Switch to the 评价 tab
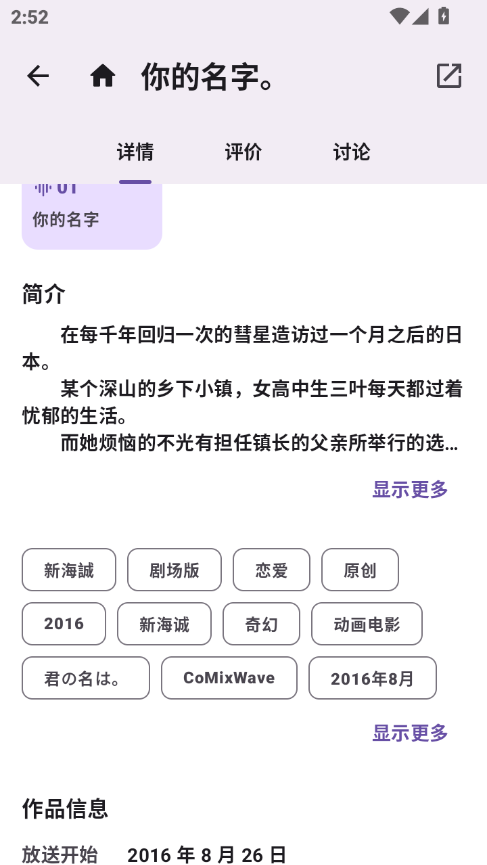 pyautogui.click(x=243, y=152)
